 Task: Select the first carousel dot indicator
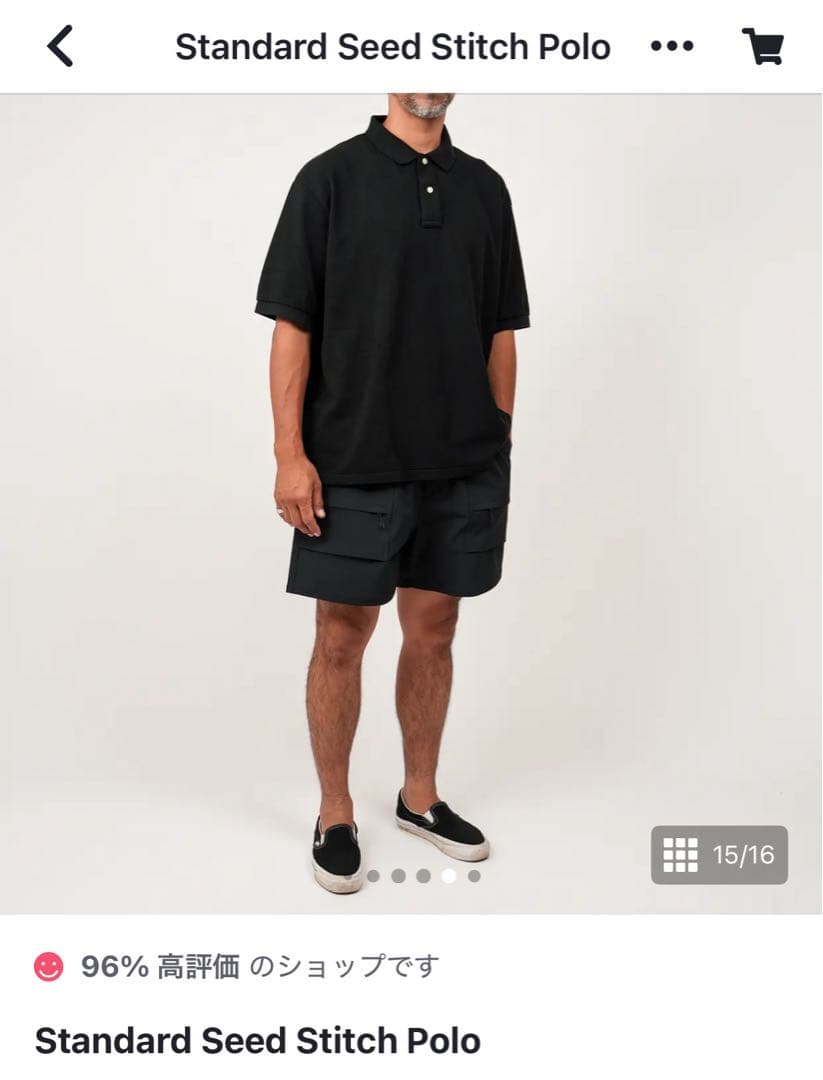(374, 875)
